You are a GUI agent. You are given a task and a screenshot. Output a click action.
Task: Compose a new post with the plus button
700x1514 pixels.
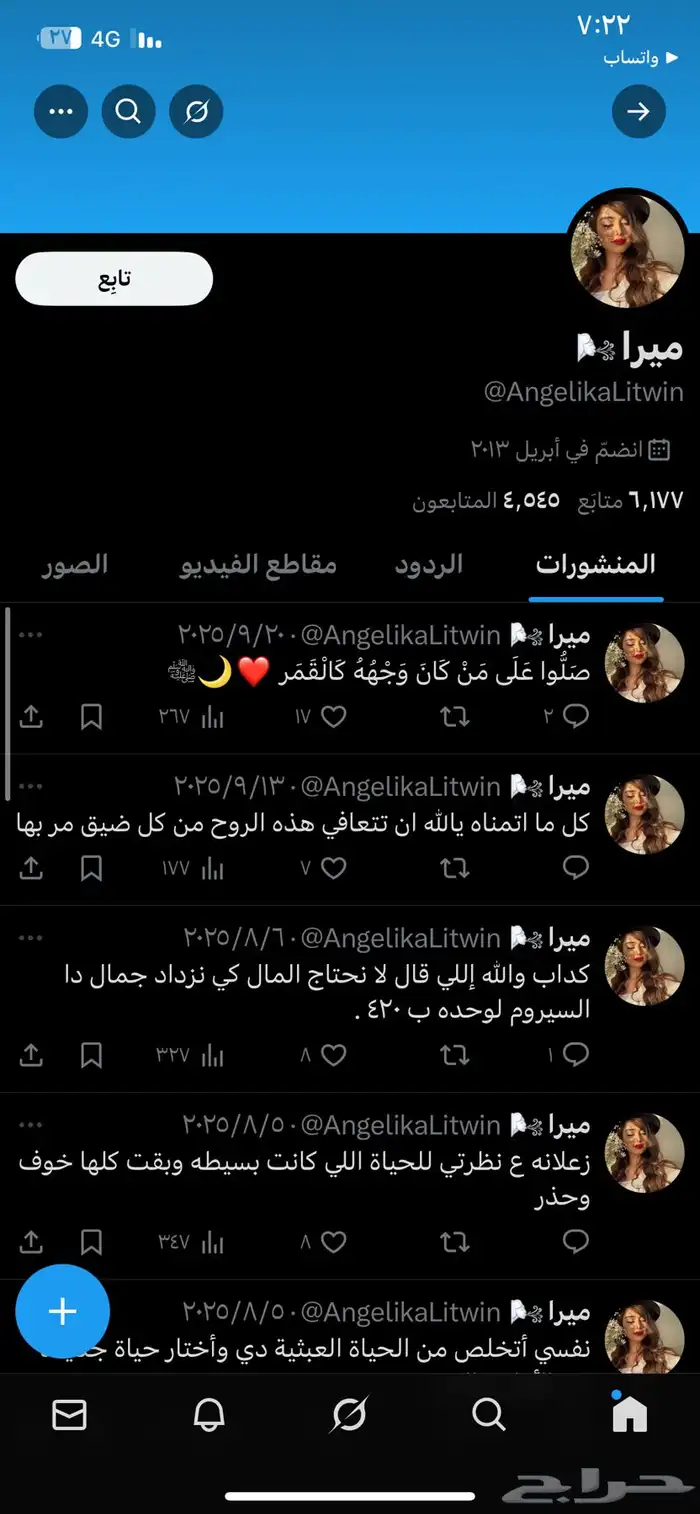tap(62, 1311)
